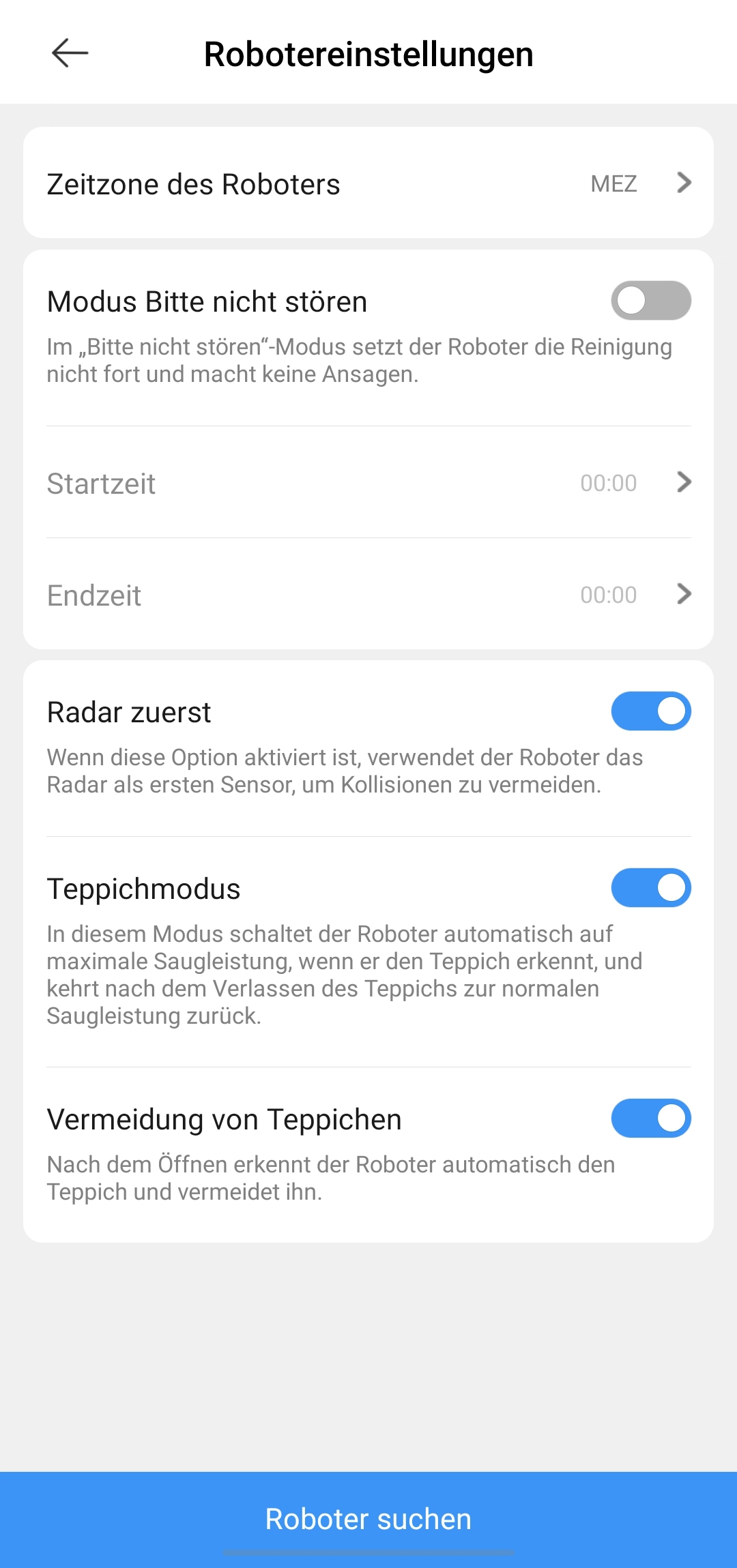This screenshot has height=1568, width=737.
Task: Click the Vermeidung von Teppichen label
Action: click(224, 1118)
